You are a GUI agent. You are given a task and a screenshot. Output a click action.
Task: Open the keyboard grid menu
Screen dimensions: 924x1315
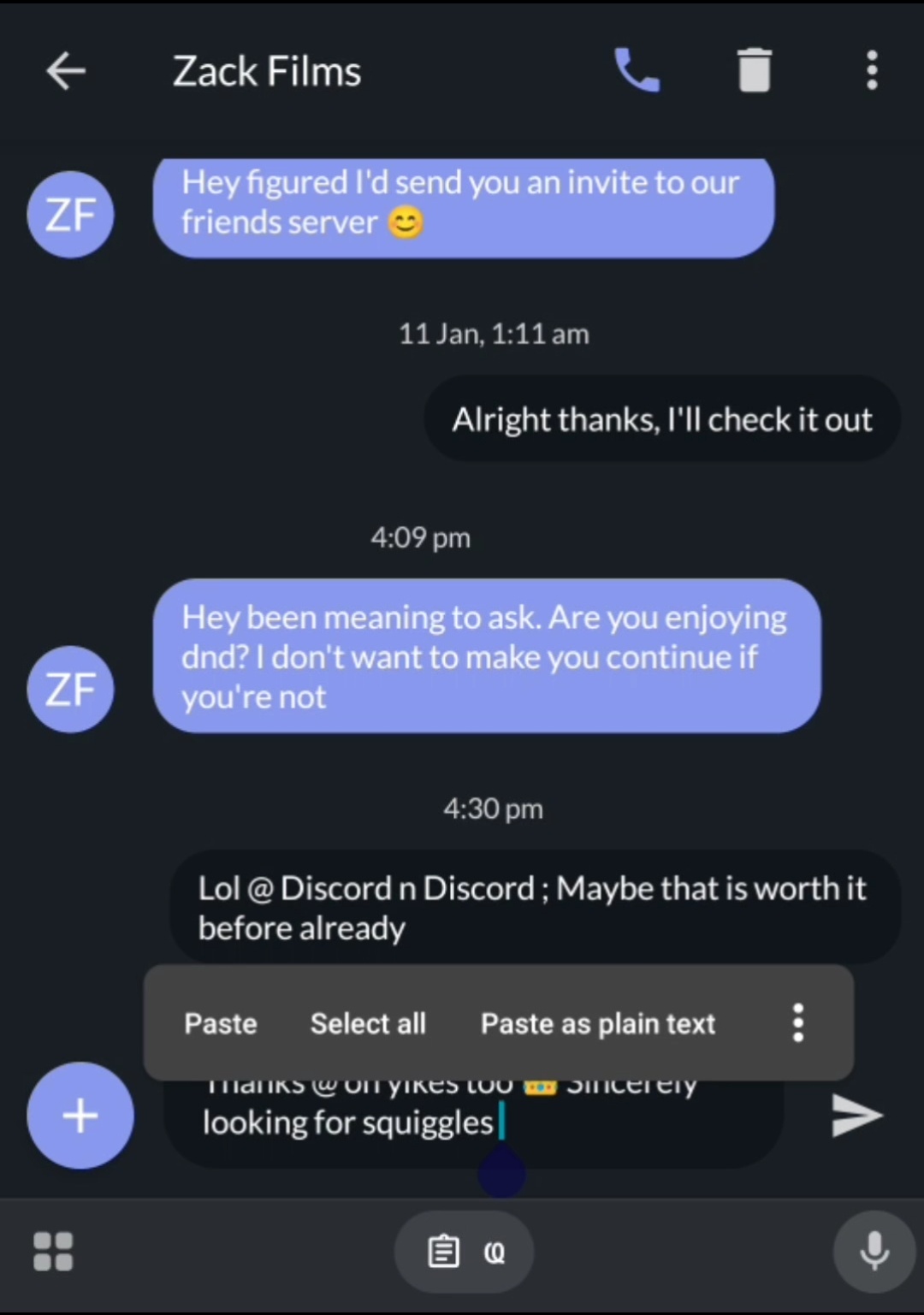click(x=53, y=1252)
